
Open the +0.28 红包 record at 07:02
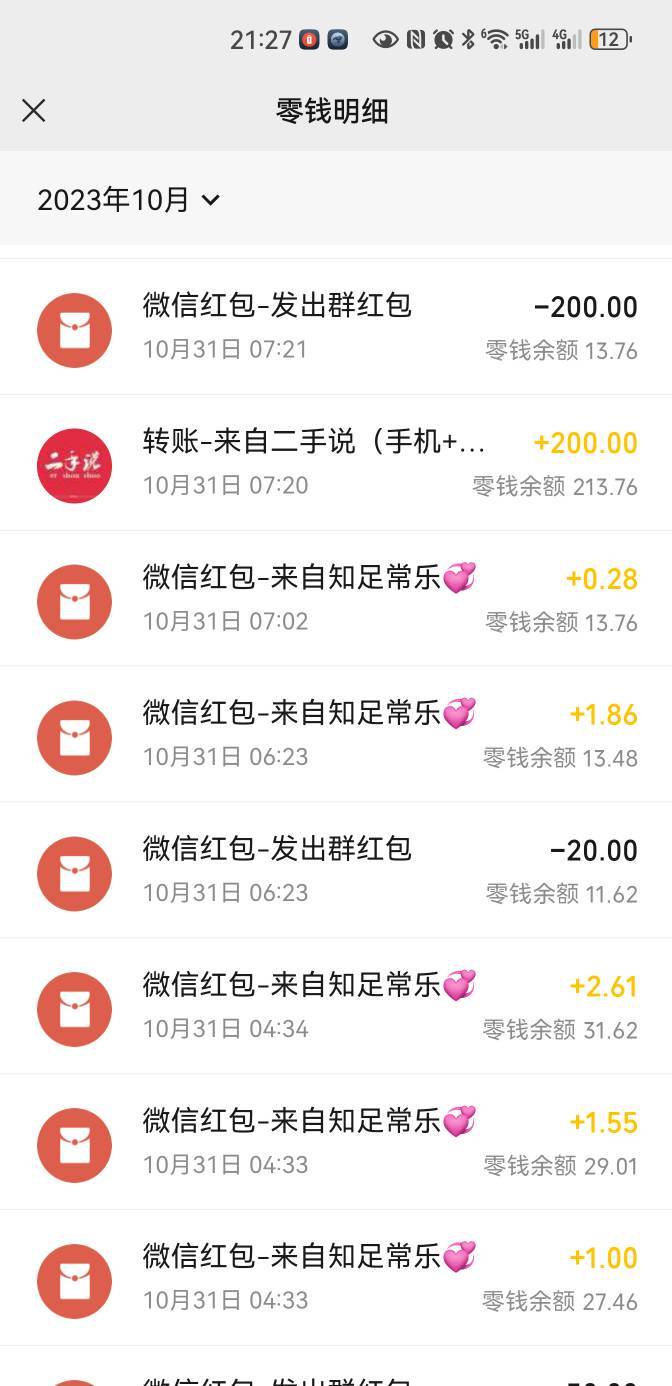[x=336, y=599]
